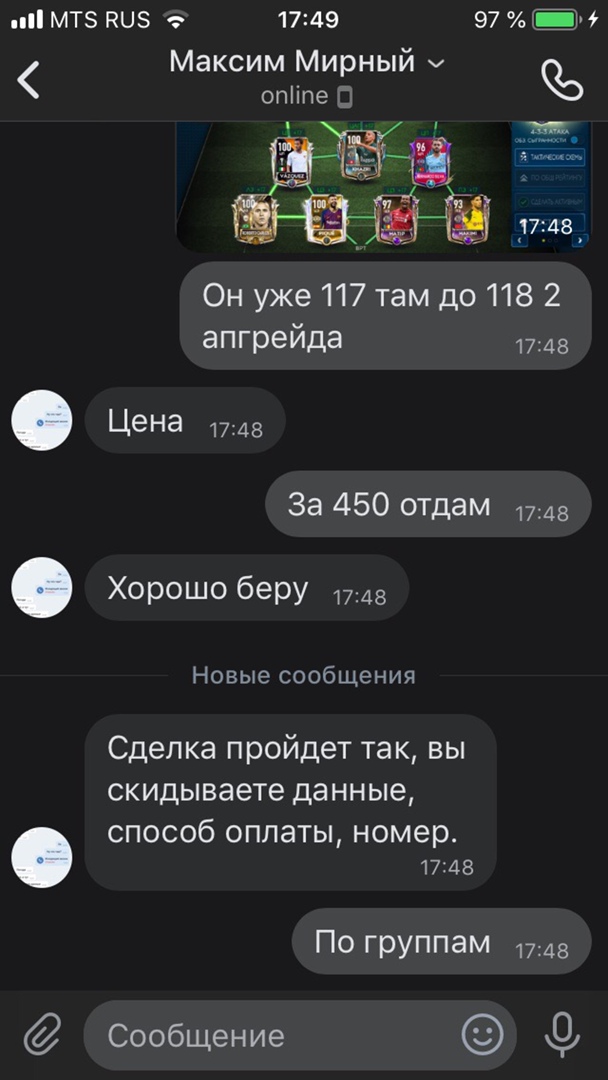Open the sender avatar beside 'Цена'
The height and width of the screenshot is (1080, 608).
click(x=41, y=420)
